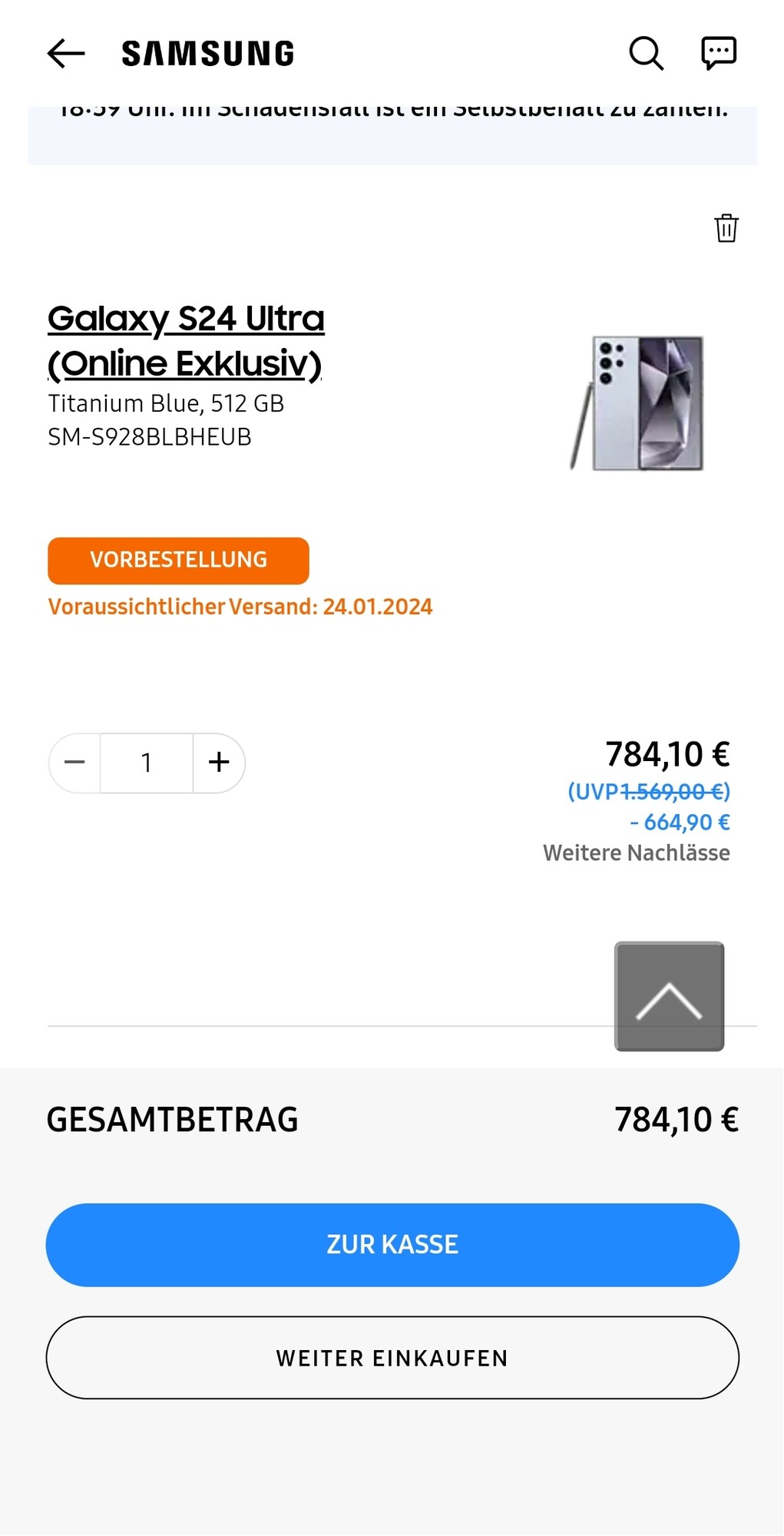
Task: Increase quantity with the plus button
Action: point(219,763)
